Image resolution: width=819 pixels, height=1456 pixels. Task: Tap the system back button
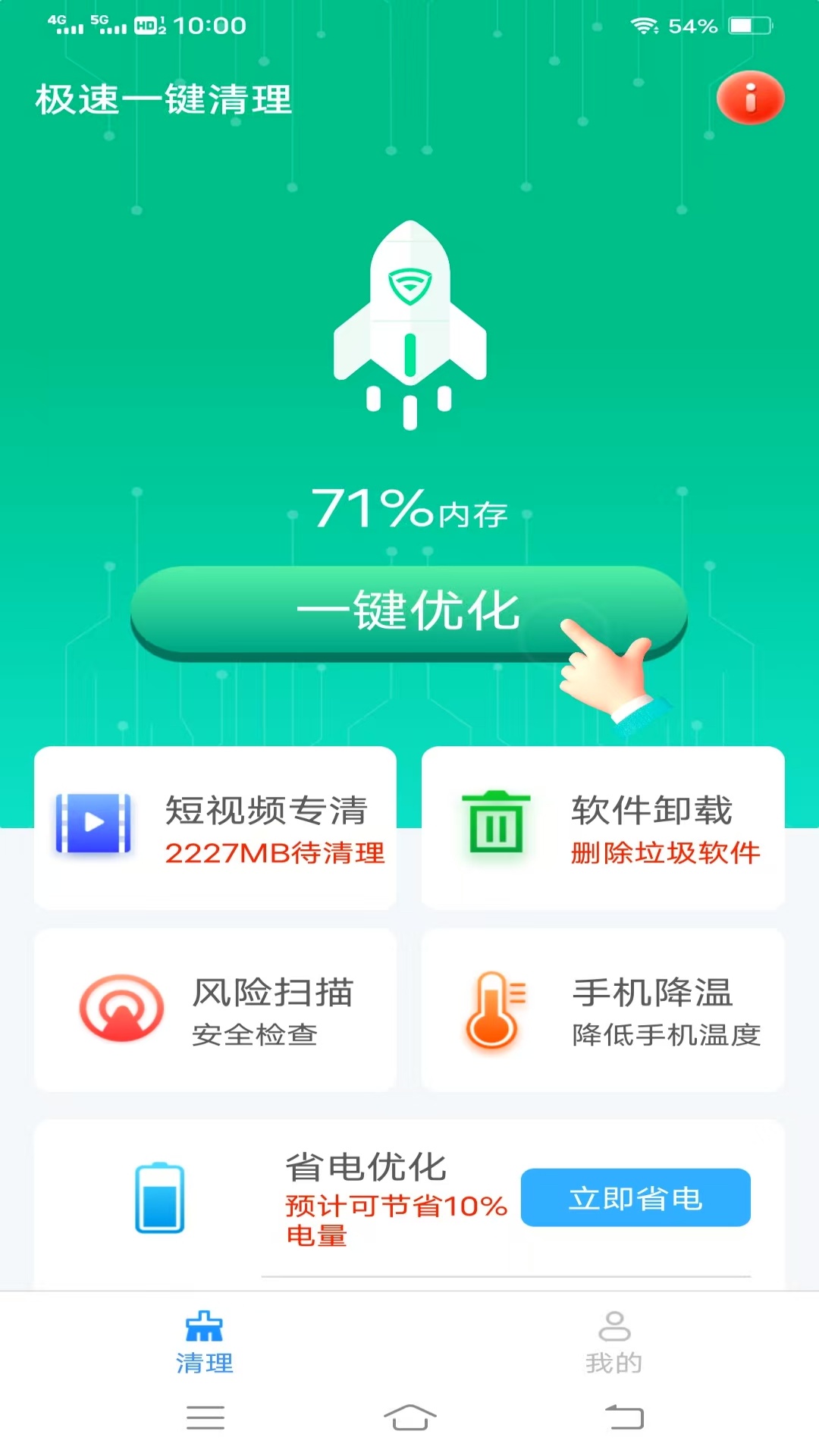(x=624, y=1417)
